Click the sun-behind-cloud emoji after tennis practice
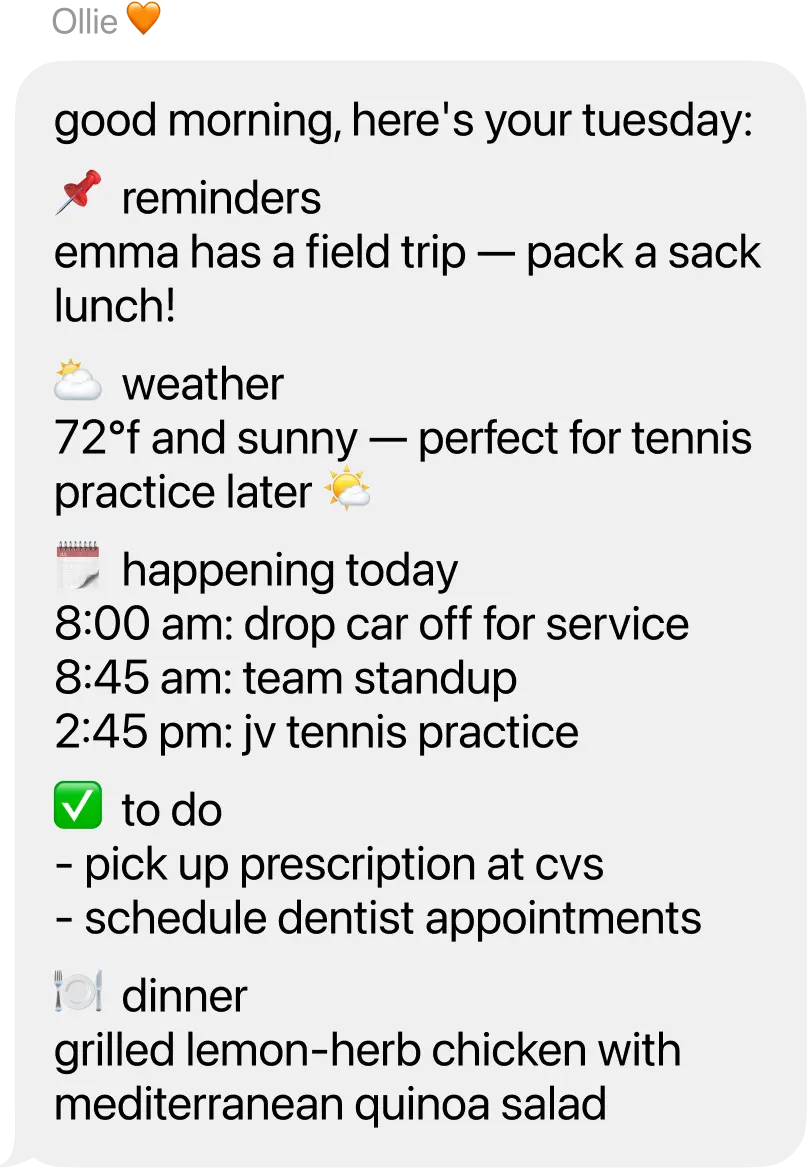 pos(346,491)
